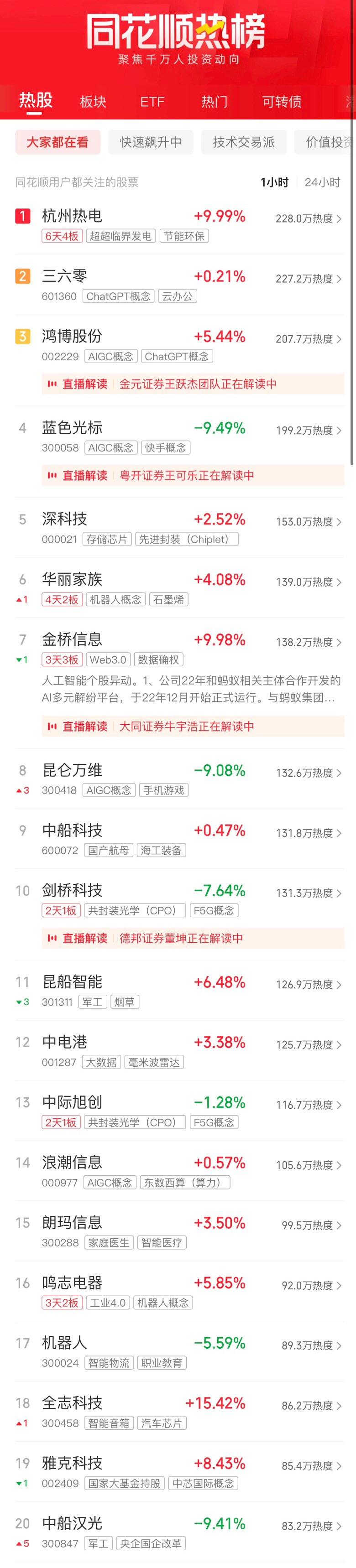Open 粤开证券王可乐 live interpretation banner
This screenshot has height=1568, width=356.
coord(193,475)
